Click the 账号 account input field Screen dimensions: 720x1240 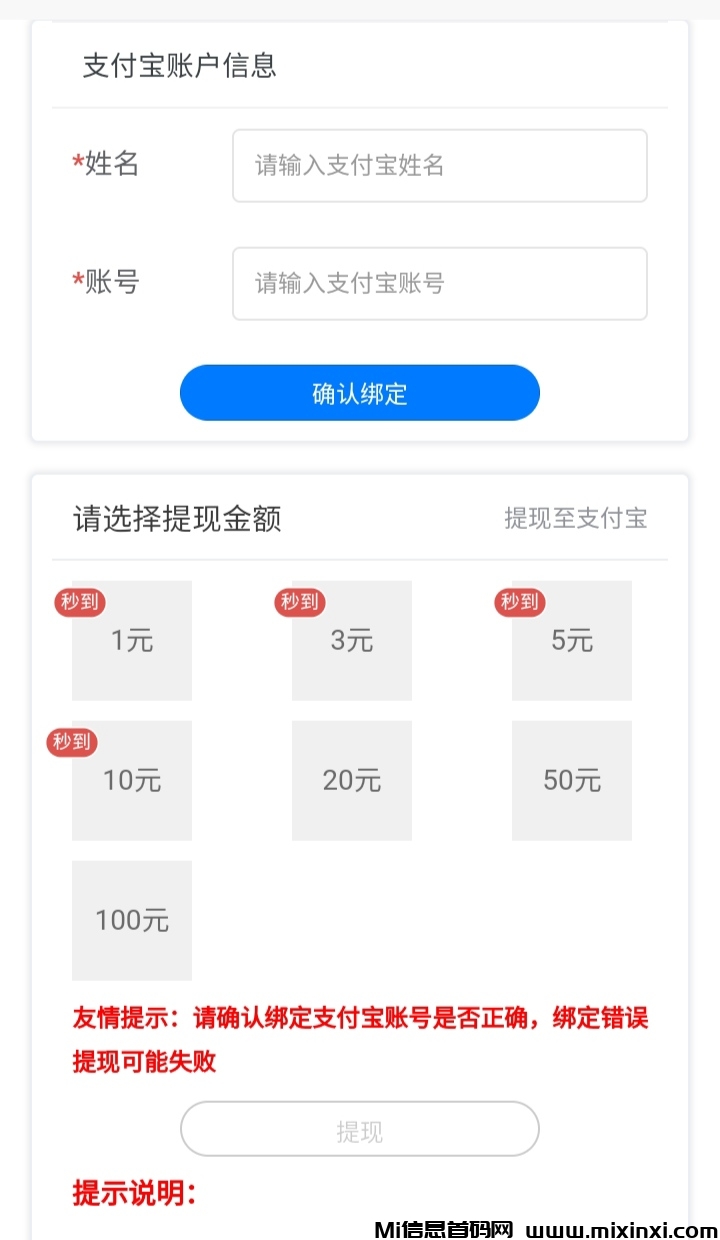[x=440, y=284]
